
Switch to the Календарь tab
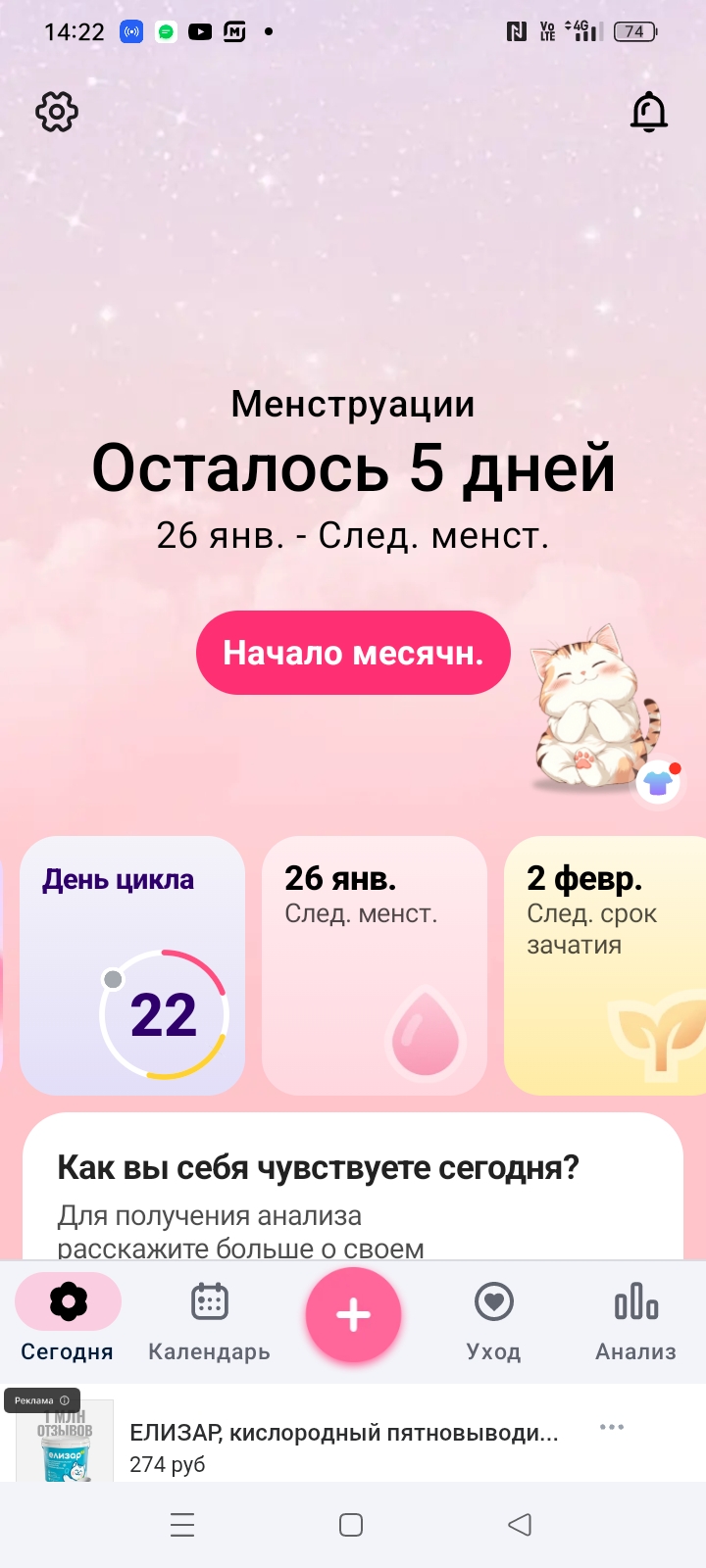tap(209, 1319)
